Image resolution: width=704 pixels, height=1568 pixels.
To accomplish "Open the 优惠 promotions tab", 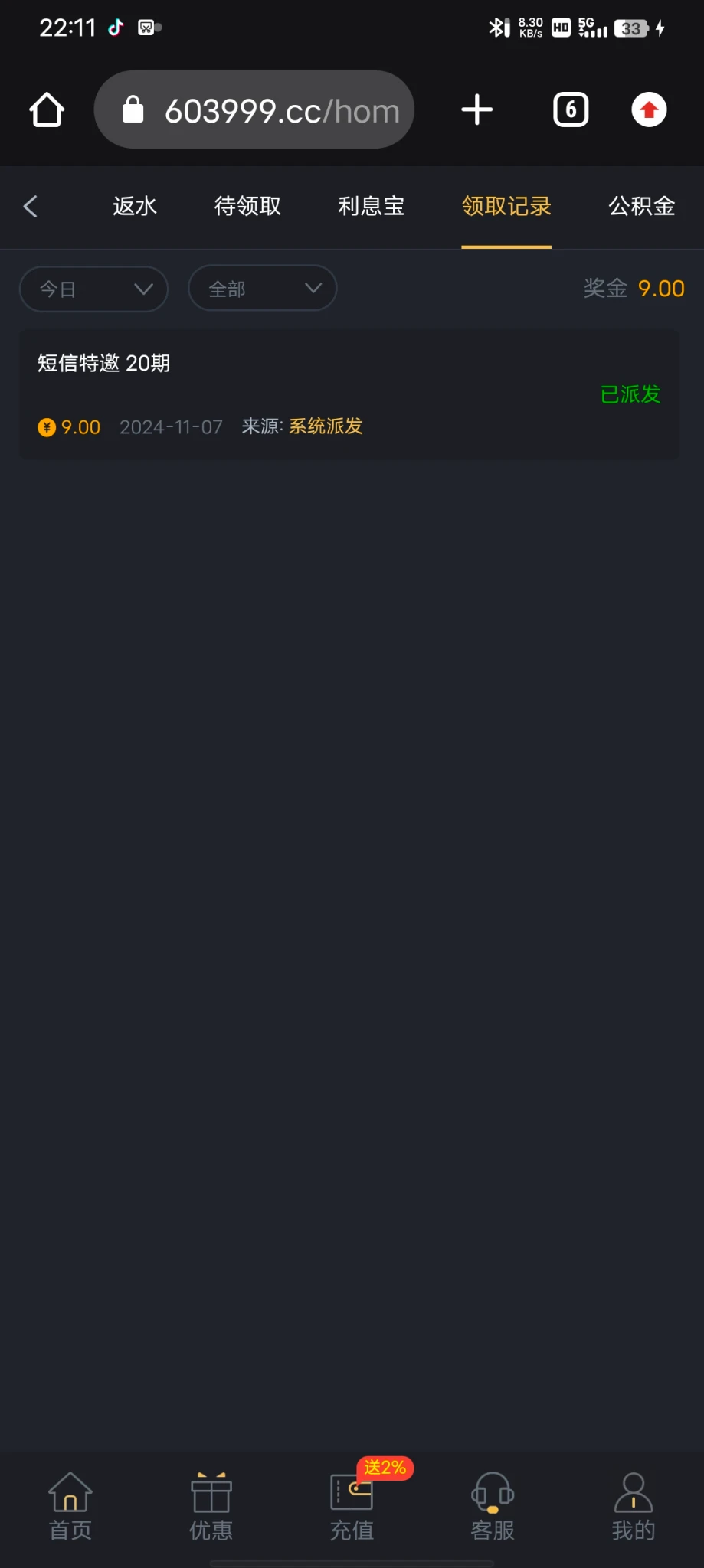I will tap(211, 1505).
